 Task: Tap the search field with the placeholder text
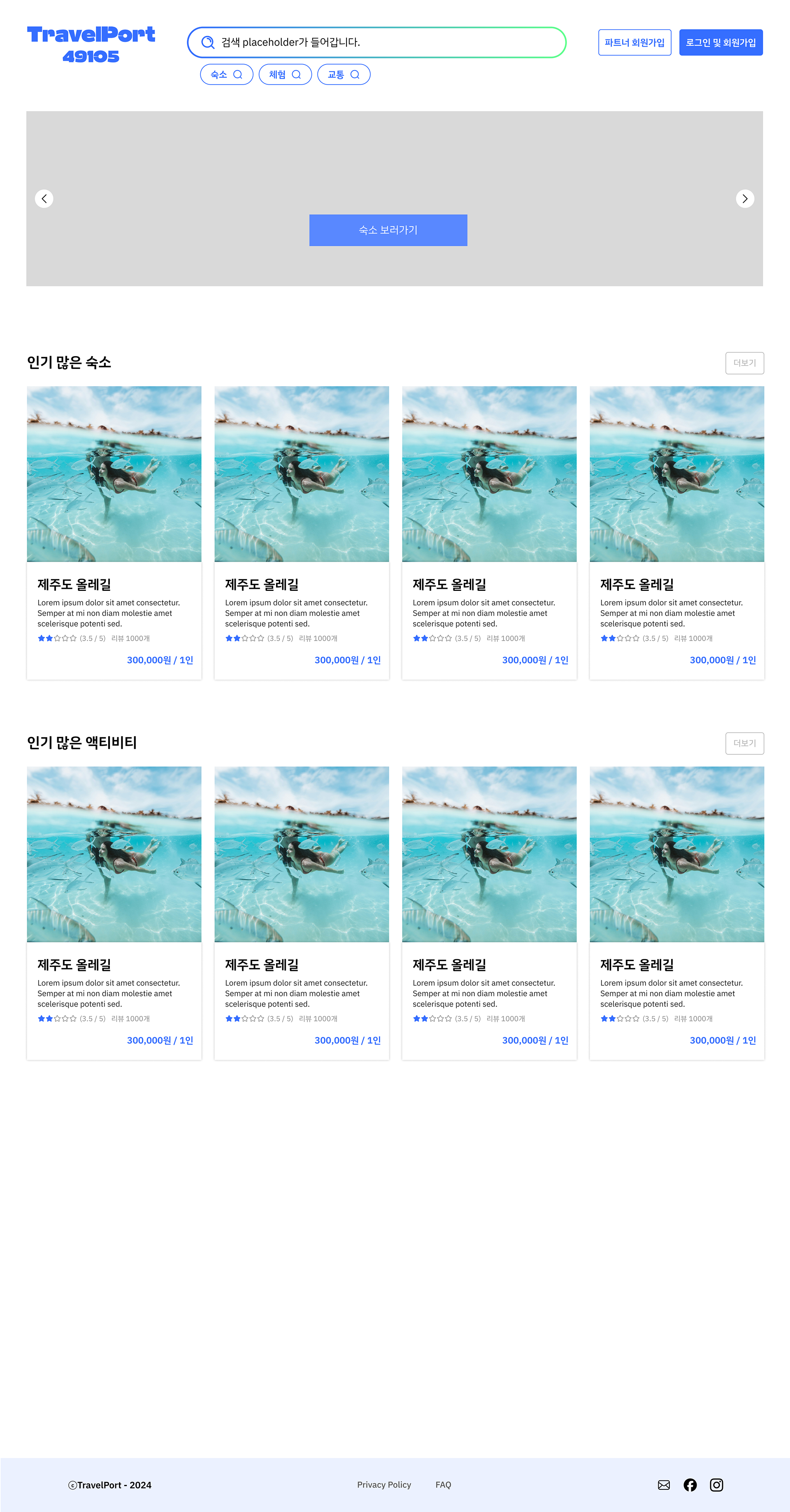376,42
